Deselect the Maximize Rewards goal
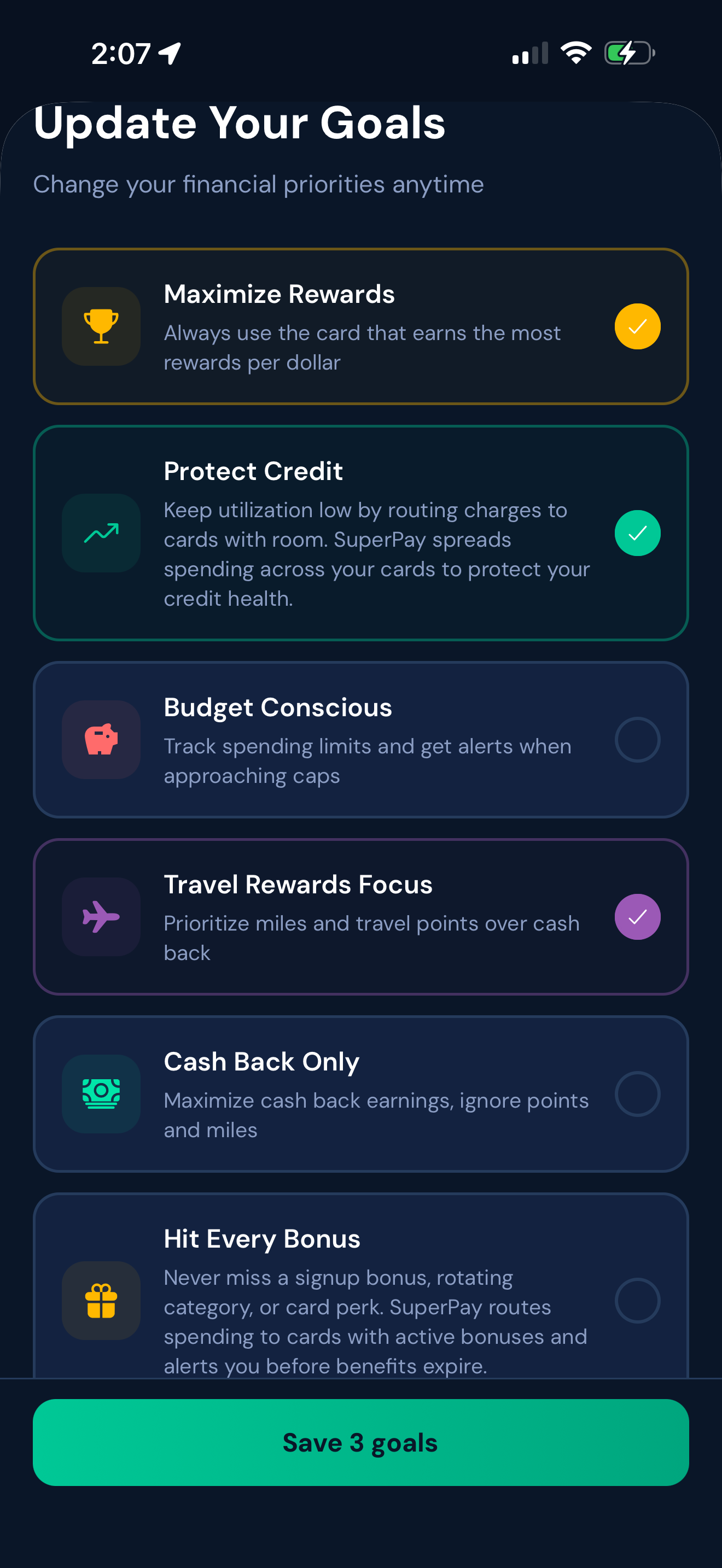This screenshot has width=722, height=1568. (637, 326)
